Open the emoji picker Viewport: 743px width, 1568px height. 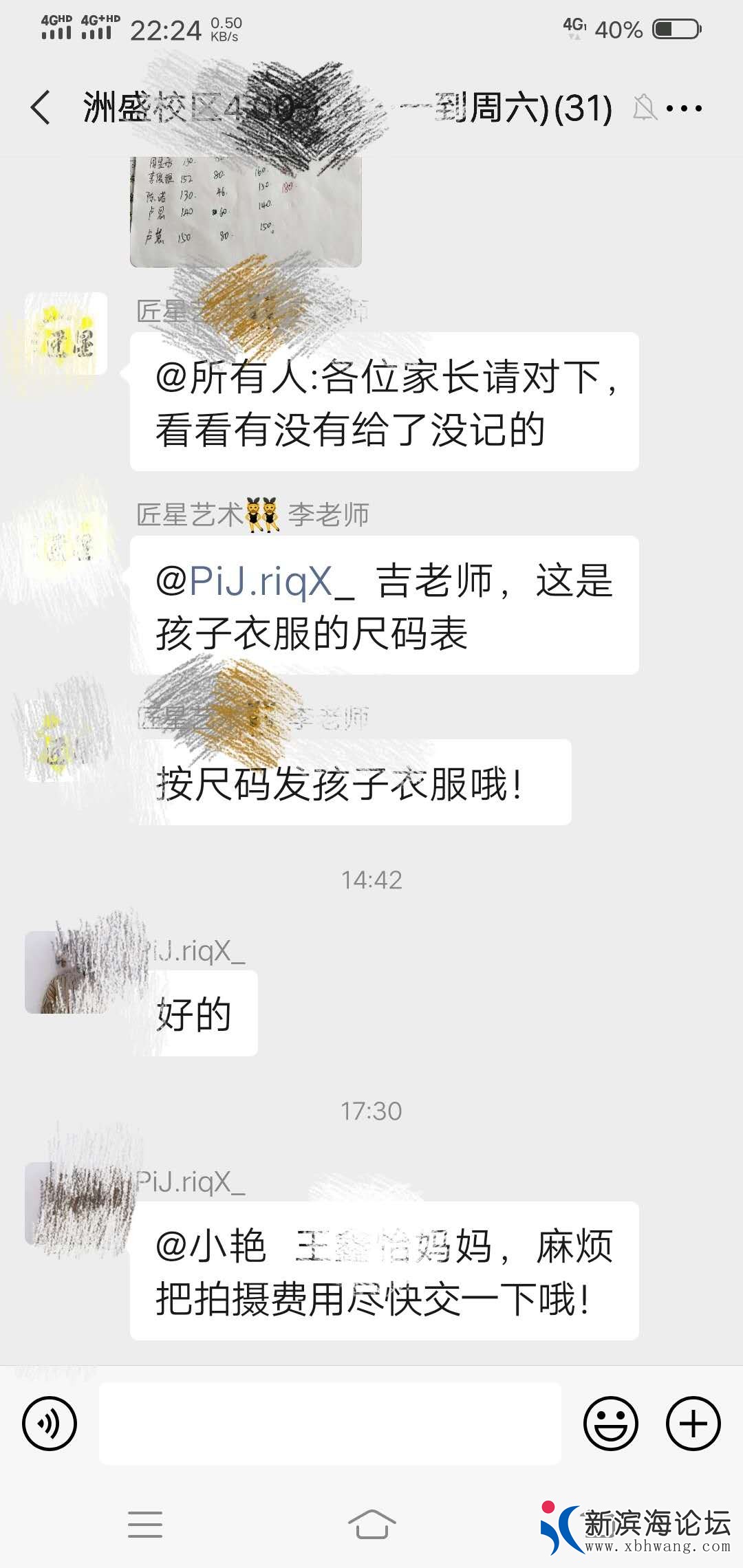(610, 1423)
